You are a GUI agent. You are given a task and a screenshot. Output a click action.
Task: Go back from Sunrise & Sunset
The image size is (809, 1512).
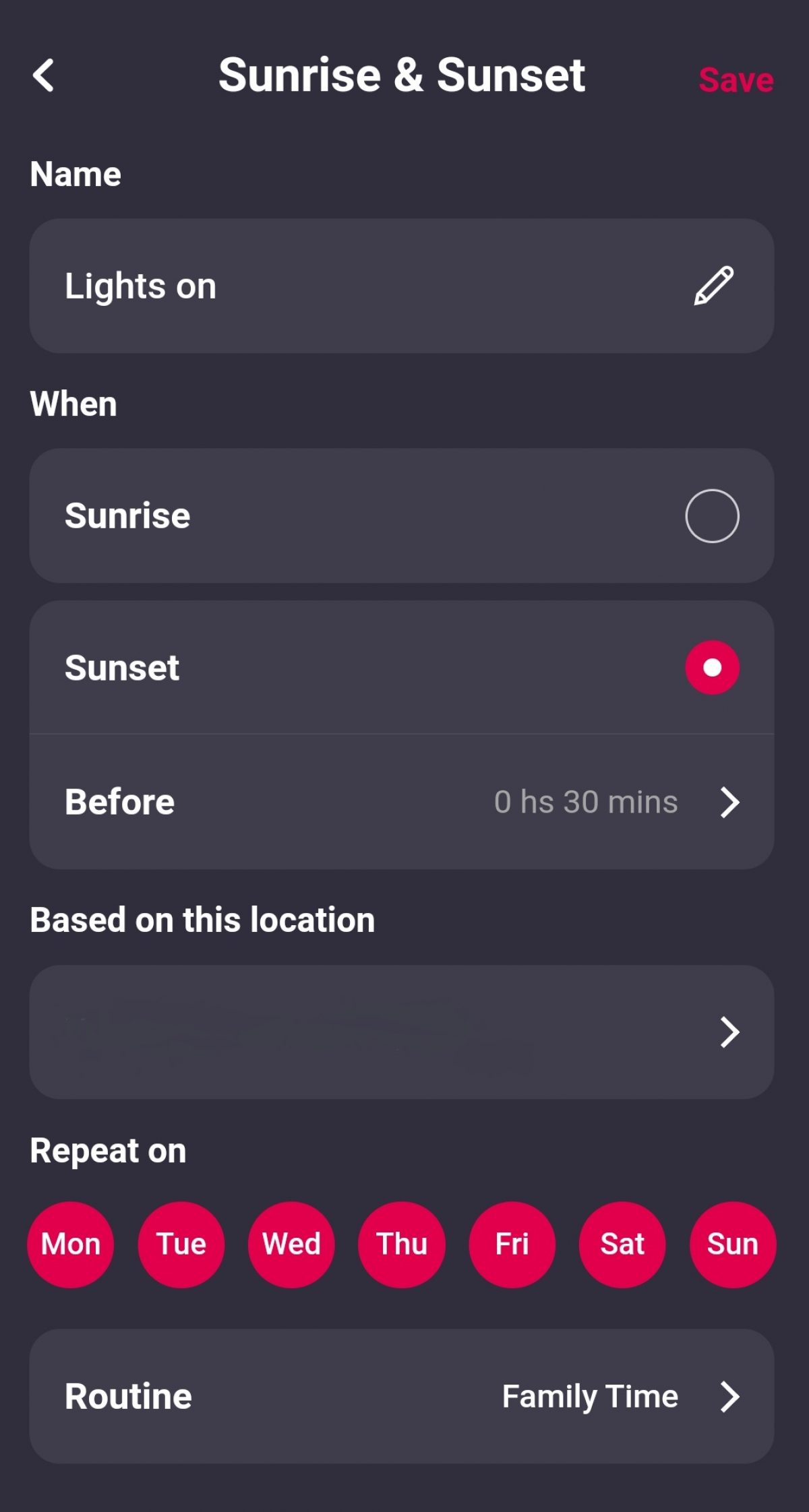click(43, 75)
